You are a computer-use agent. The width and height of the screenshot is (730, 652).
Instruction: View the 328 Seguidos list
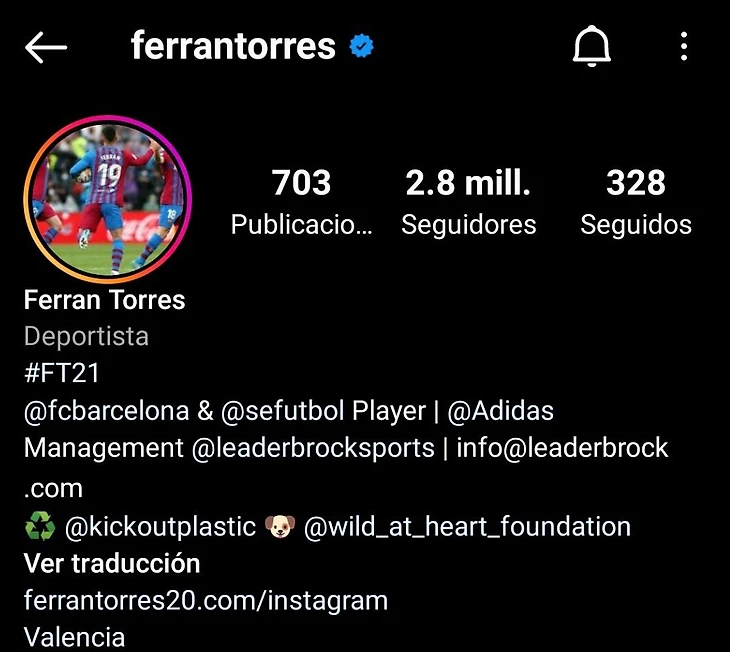(636, 201)
